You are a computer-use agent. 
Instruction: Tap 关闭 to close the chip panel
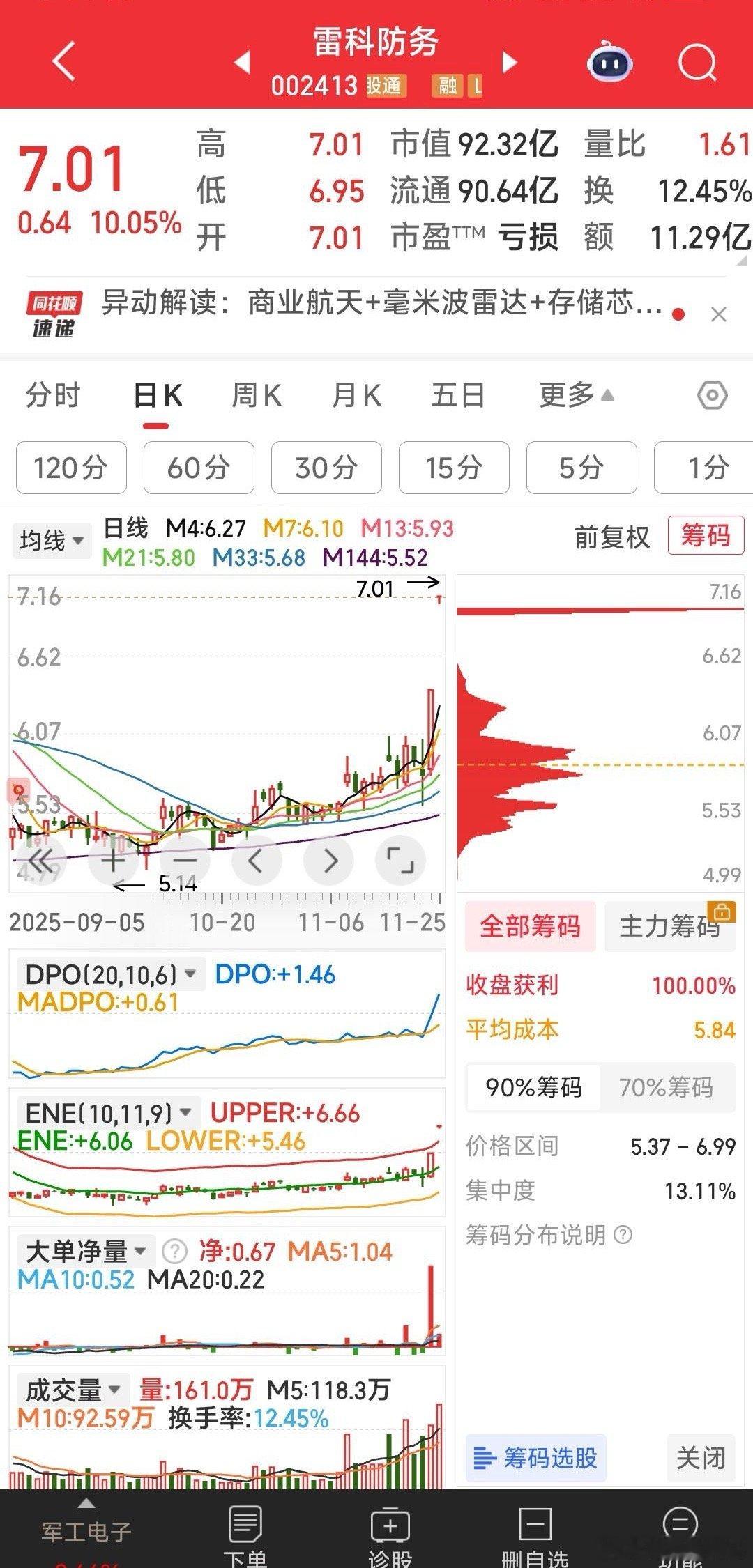[x=701, y=1457]
